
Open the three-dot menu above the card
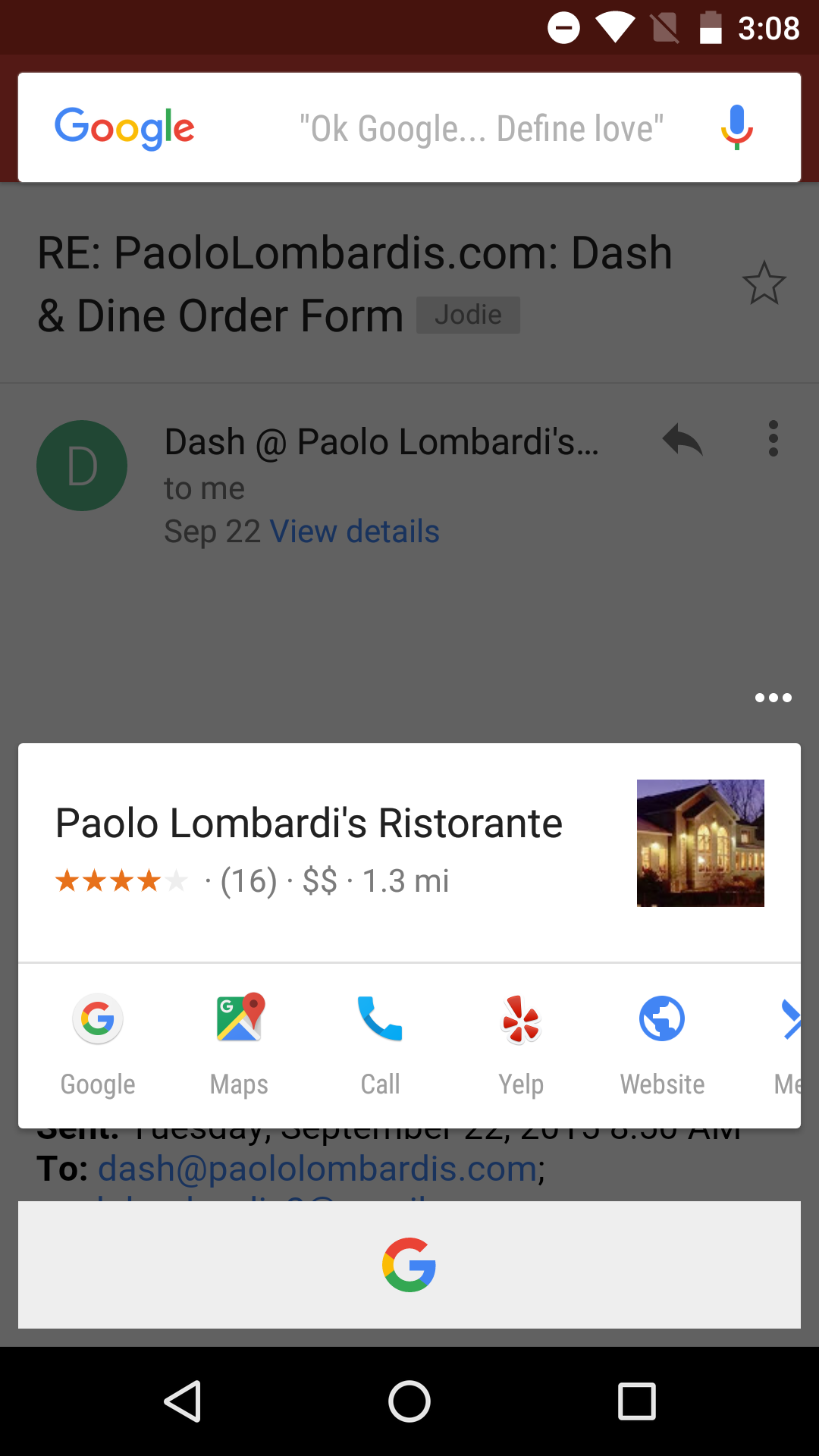(773, 698)
